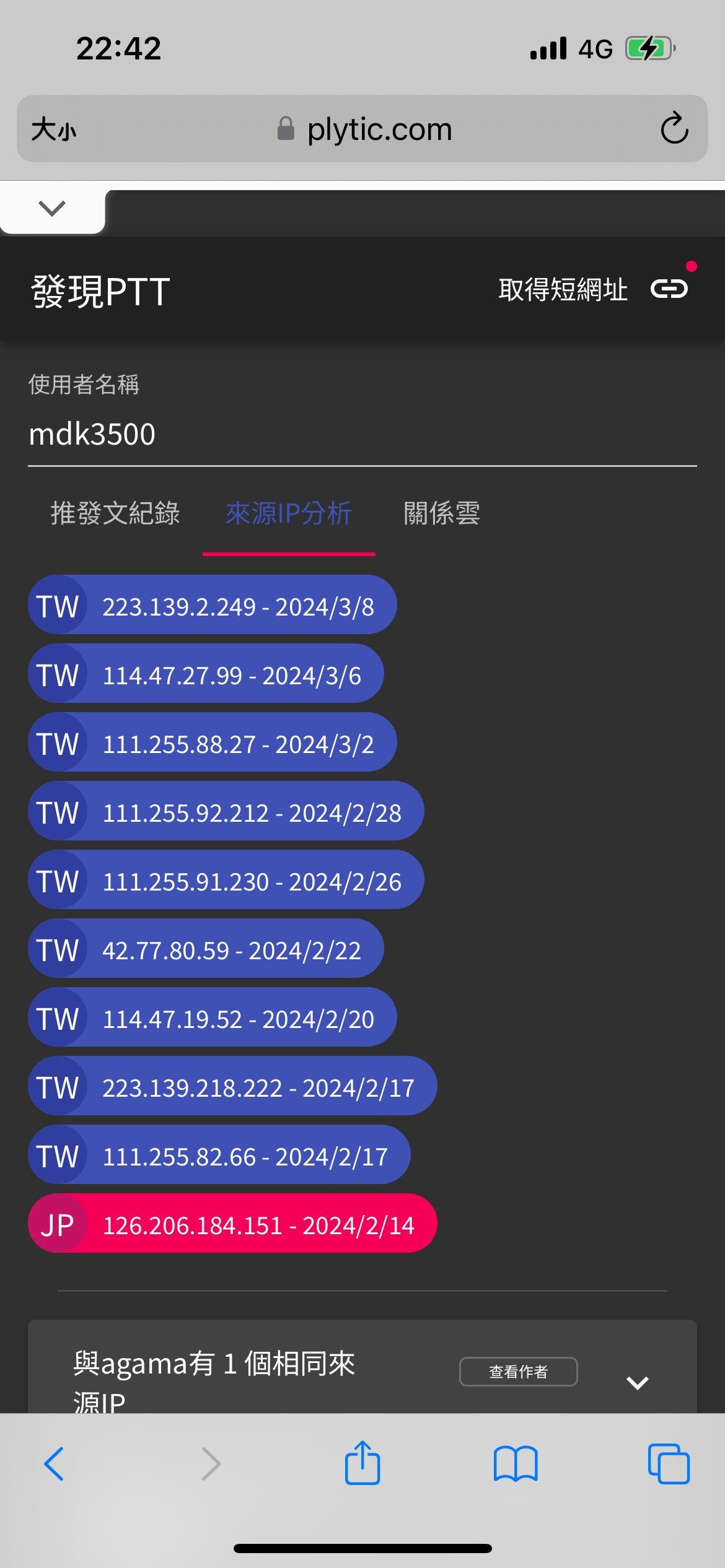Open Safari bookmarks
The height and width of the screenshot is (1568, 725).
coord(516,1464)
